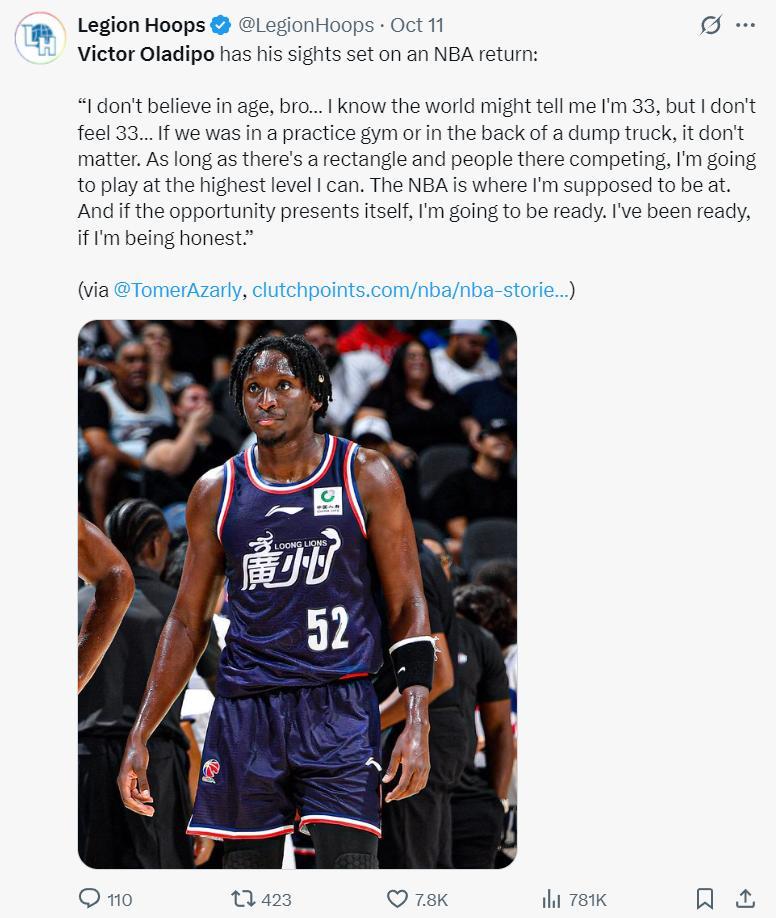Open the clutchpoints.com article link
This screenshot has width=776, height=918.
(x=410, y=290)
